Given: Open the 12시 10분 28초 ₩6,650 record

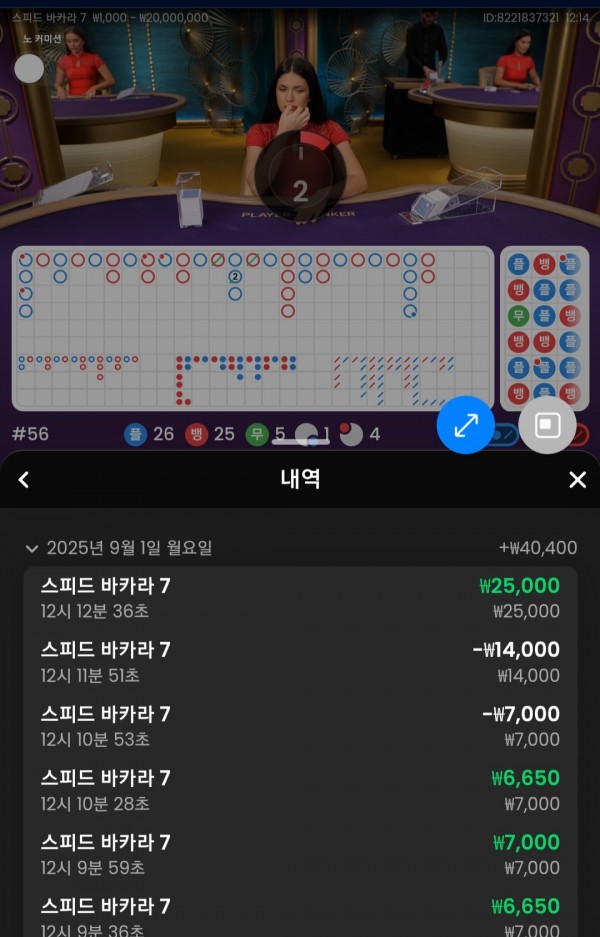Looking at the screenshot, I should click(x=300, y=789).
